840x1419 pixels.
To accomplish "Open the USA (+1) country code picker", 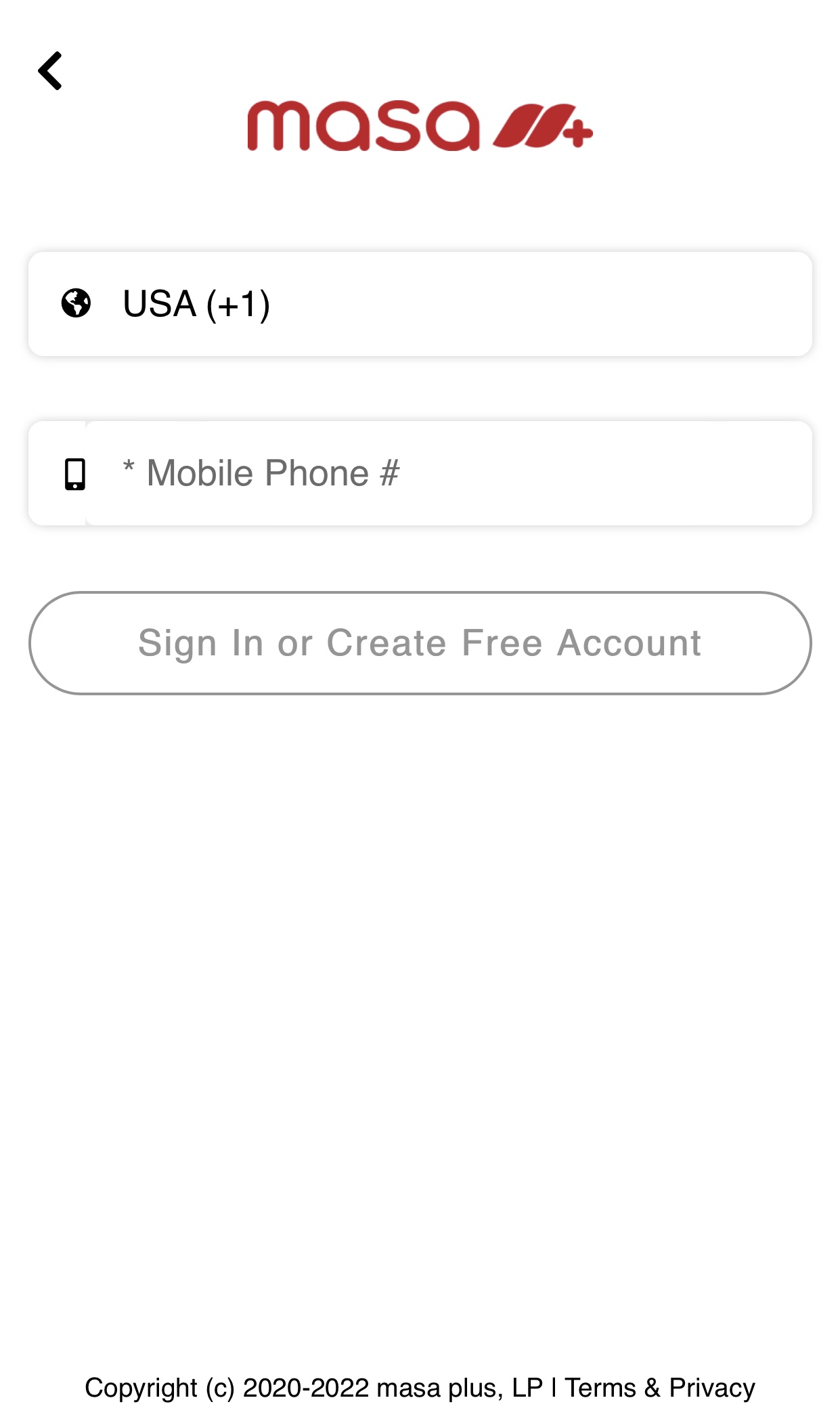I will (420, 304).
